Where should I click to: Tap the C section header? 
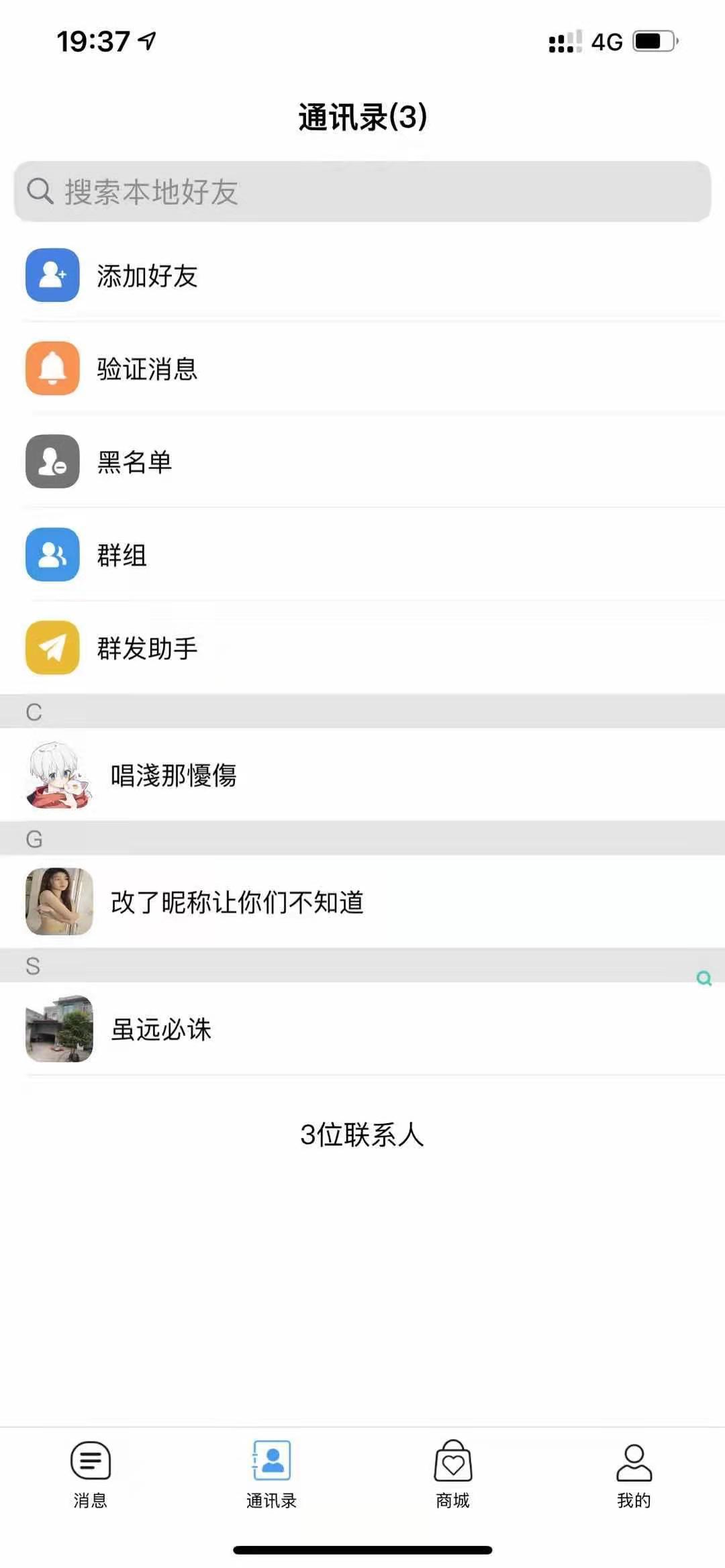coord(34,711)
